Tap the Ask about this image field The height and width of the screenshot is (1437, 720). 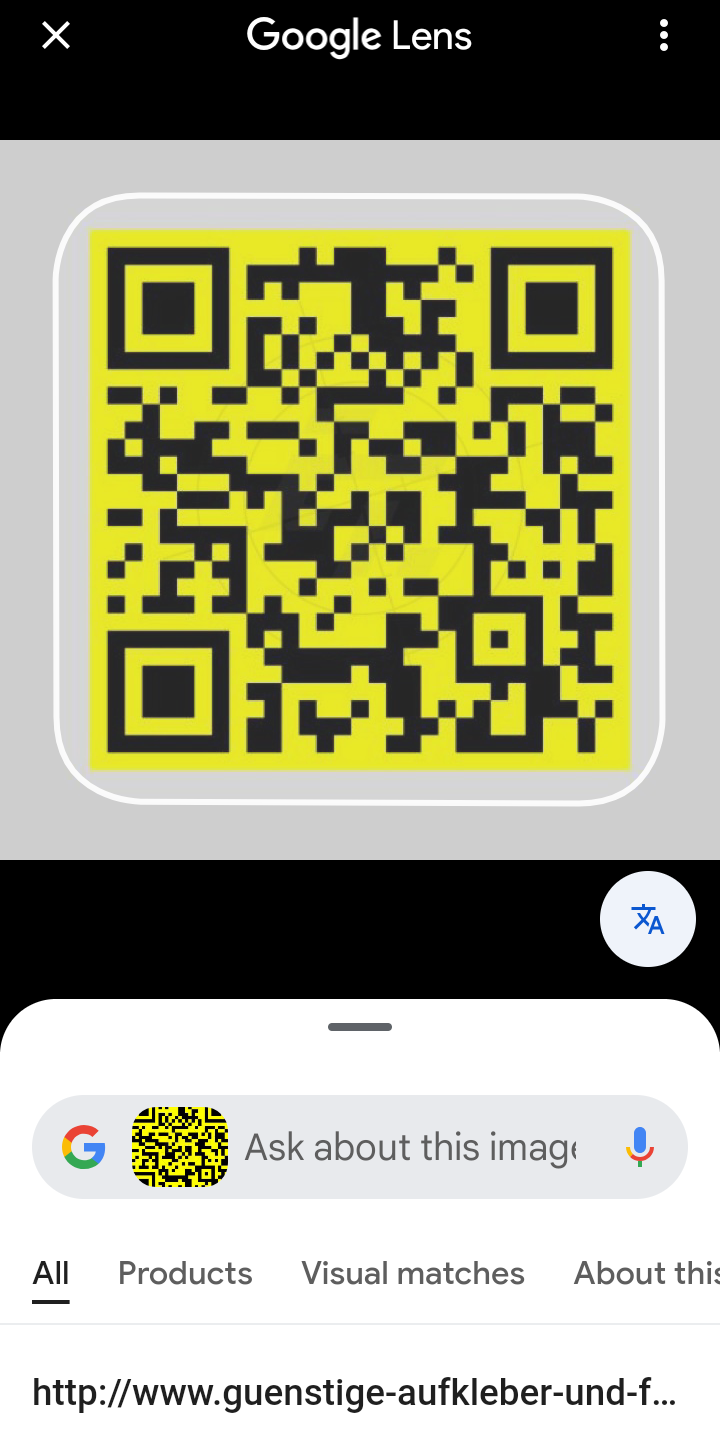[410, 1147]
